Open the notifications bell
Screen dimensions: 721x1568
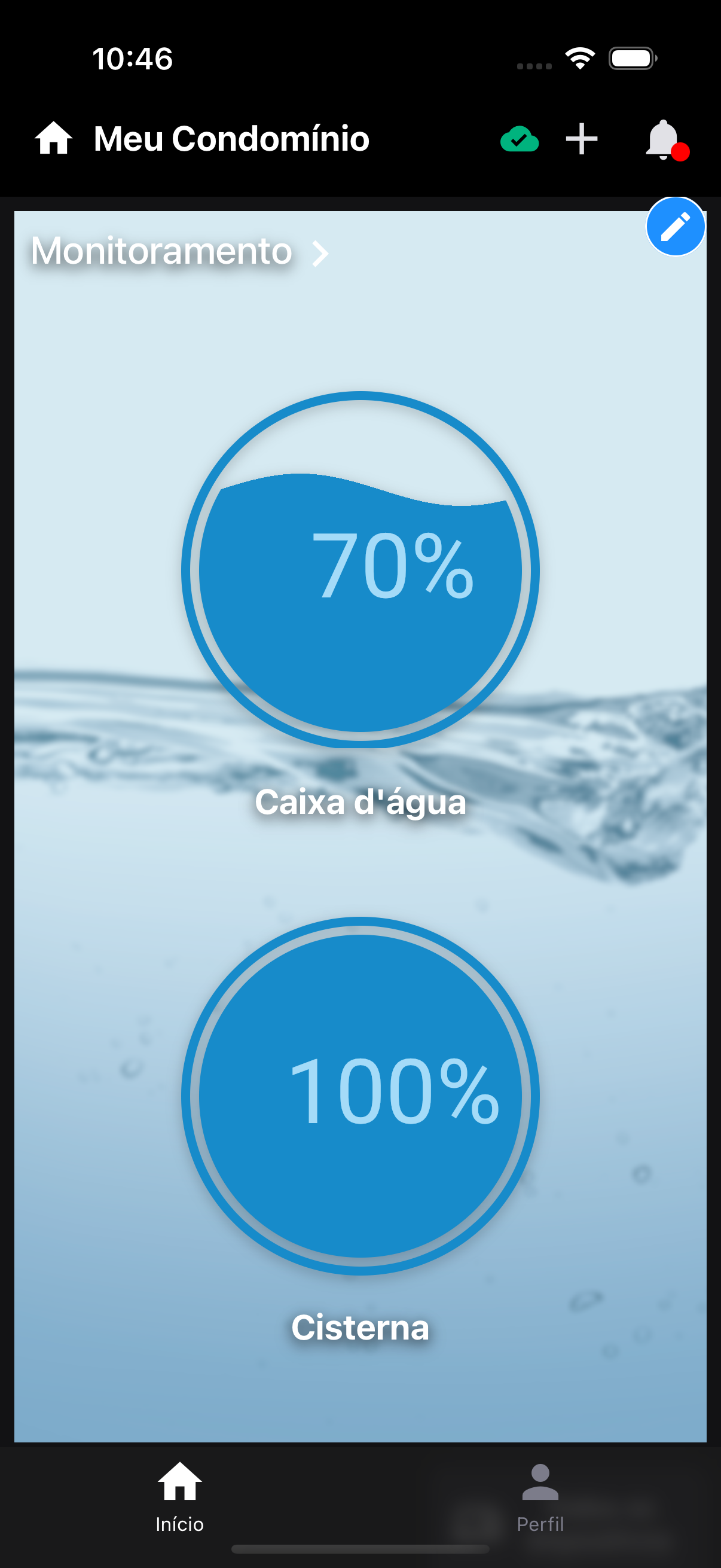coord(664,140)
